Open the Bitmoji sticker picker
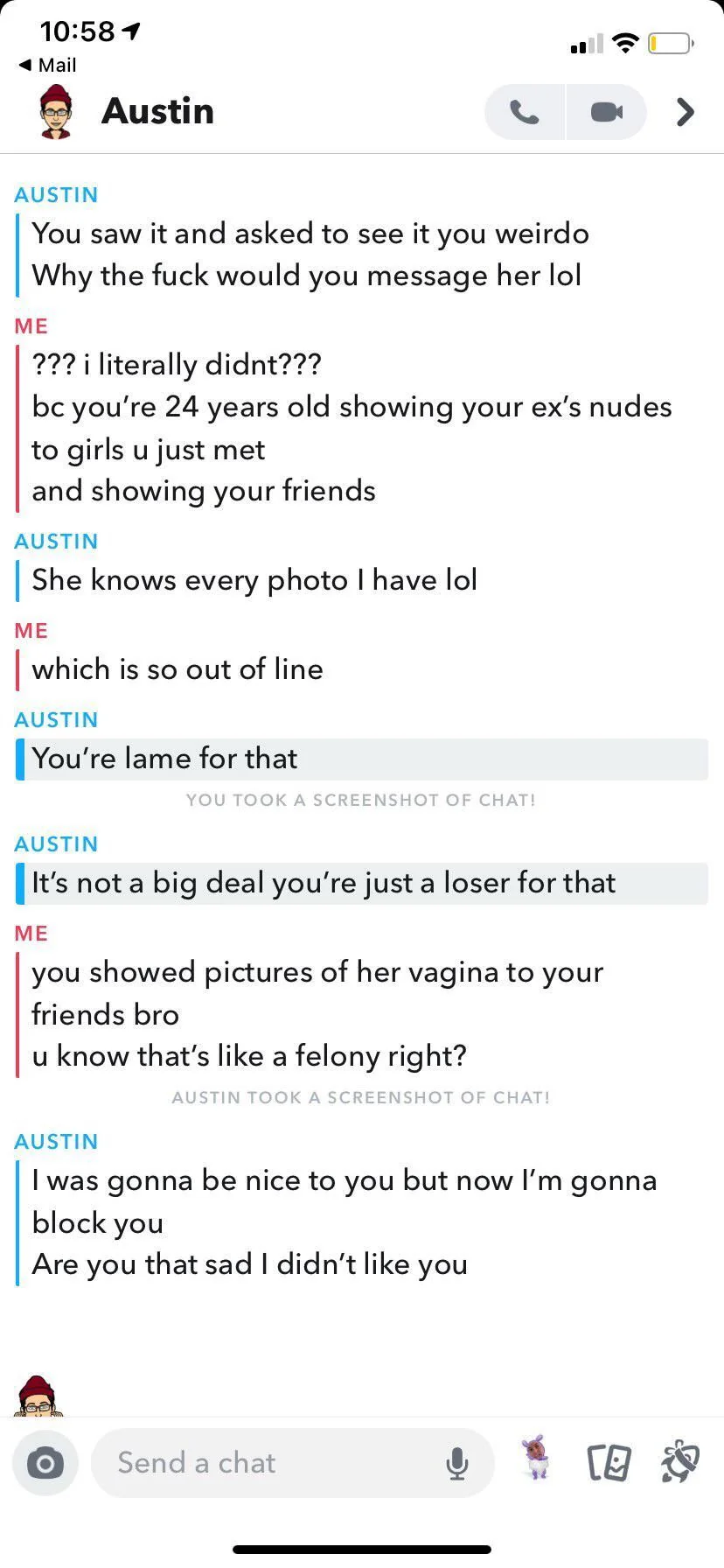The image size is (724, 1568). [x=536, y=1459]
